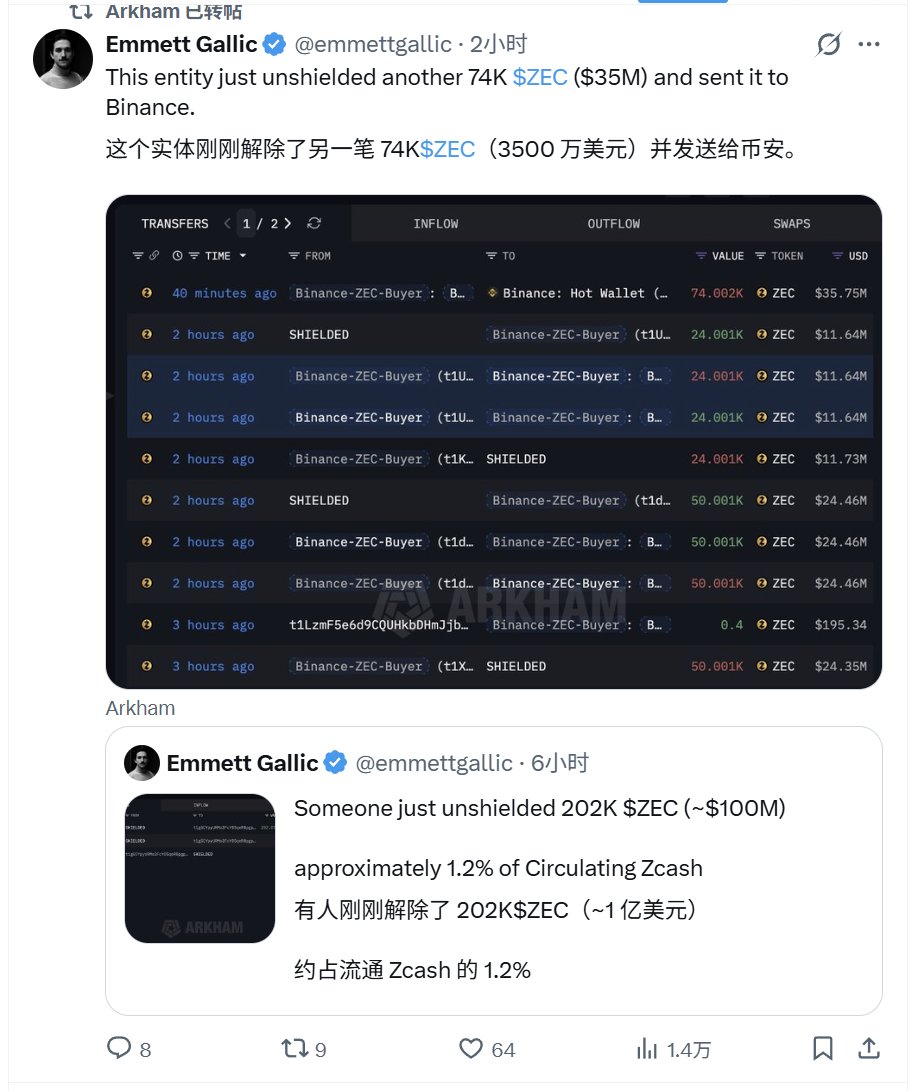Open the Grok icon on the post
The height and width of the screenshot is (1091, 918).
[x=828, y=44]
